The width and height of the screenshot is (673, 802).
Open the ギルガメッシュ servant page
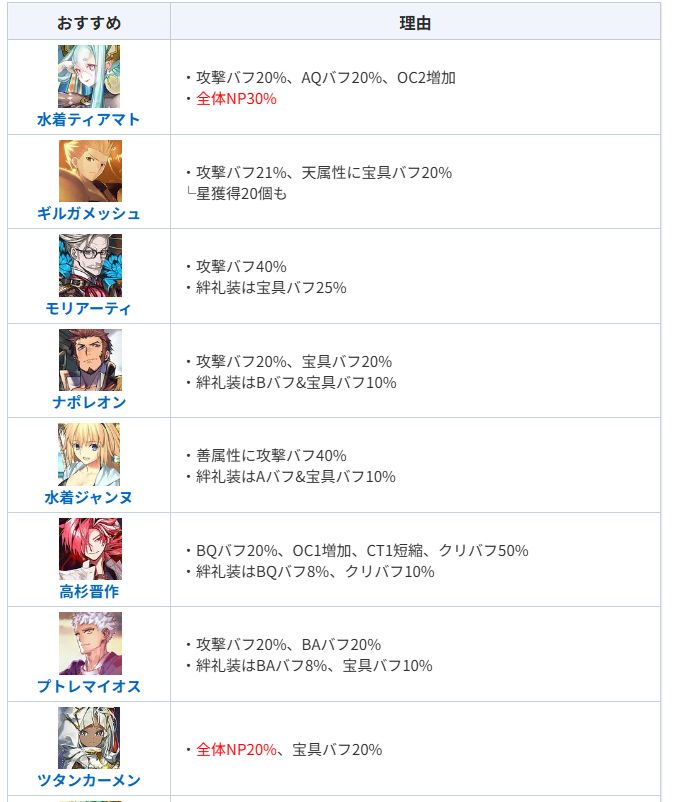pos(89,214)
